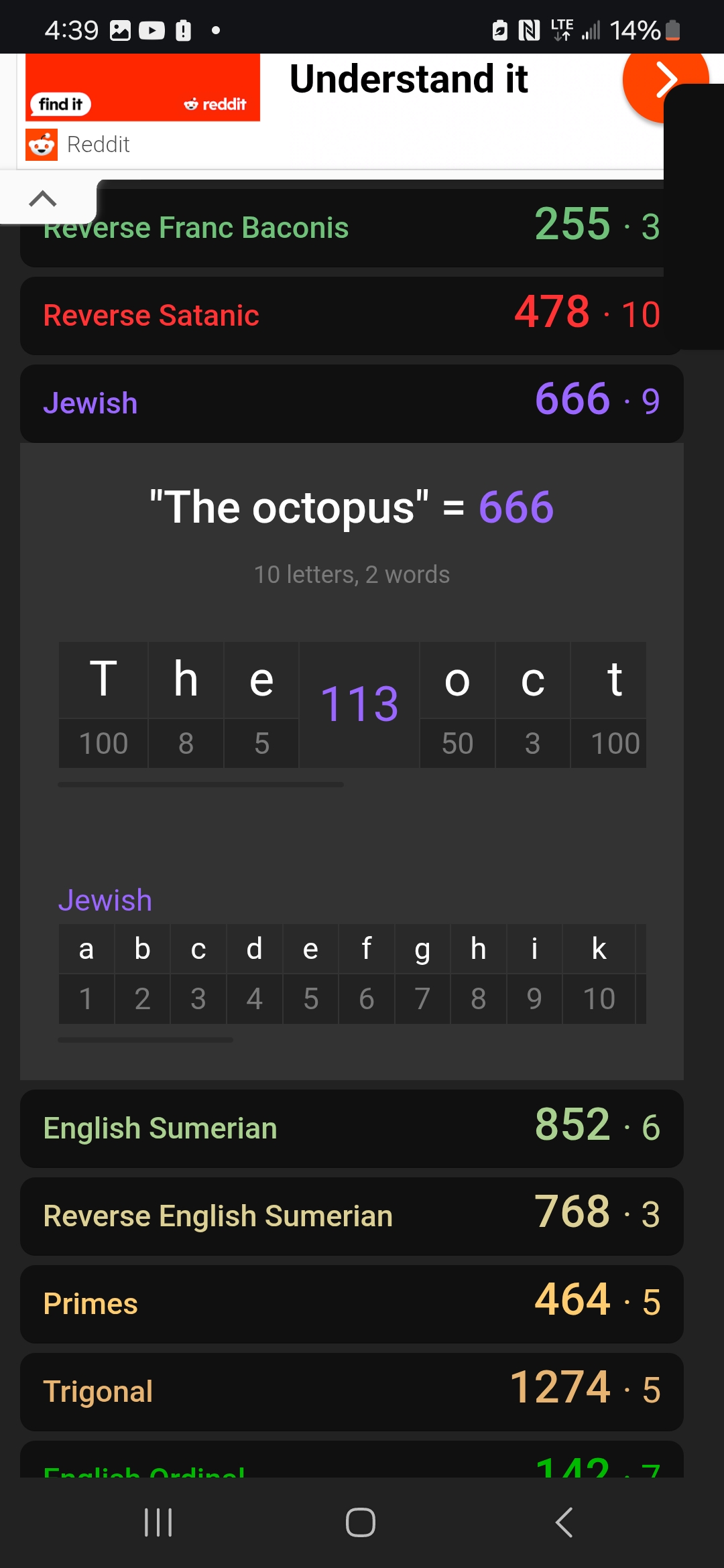Image resolution: width=724 pixels, height=1568 pixels.
Task: Expand the Trigonal cipher row
Action: pyautogui.click(x=351, y=1392)
